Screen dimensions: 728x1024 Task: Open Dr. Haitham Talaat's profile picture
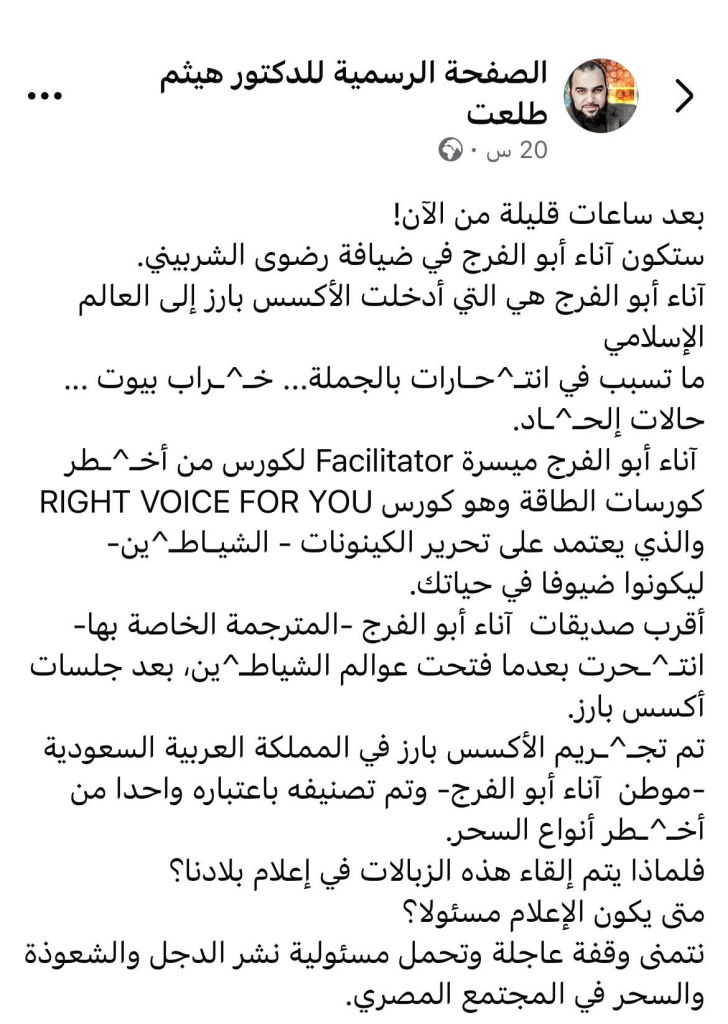tap(602, 97)
